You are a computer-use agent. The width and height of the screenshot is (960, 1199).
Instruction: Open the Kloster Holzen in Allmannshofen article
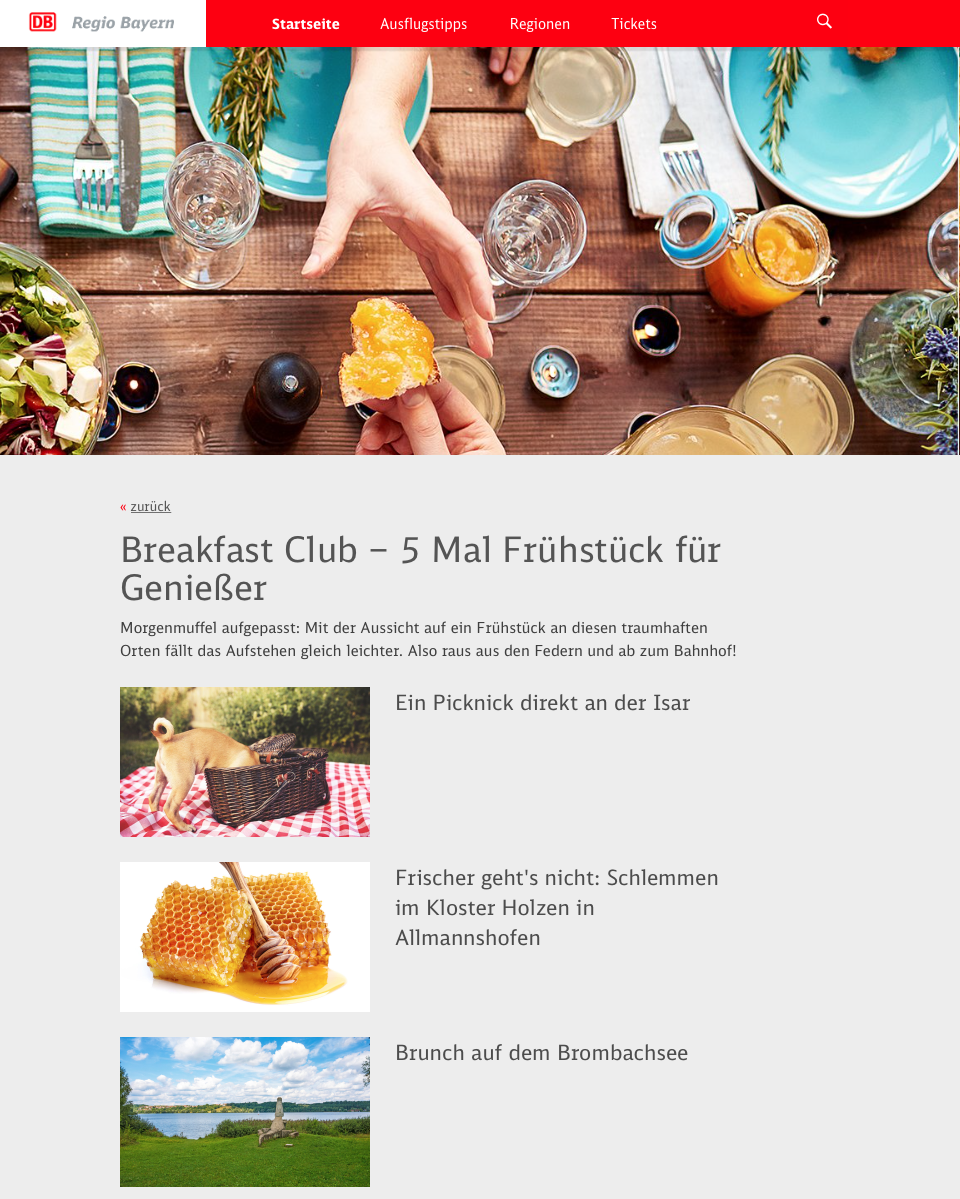click(556, 908)
